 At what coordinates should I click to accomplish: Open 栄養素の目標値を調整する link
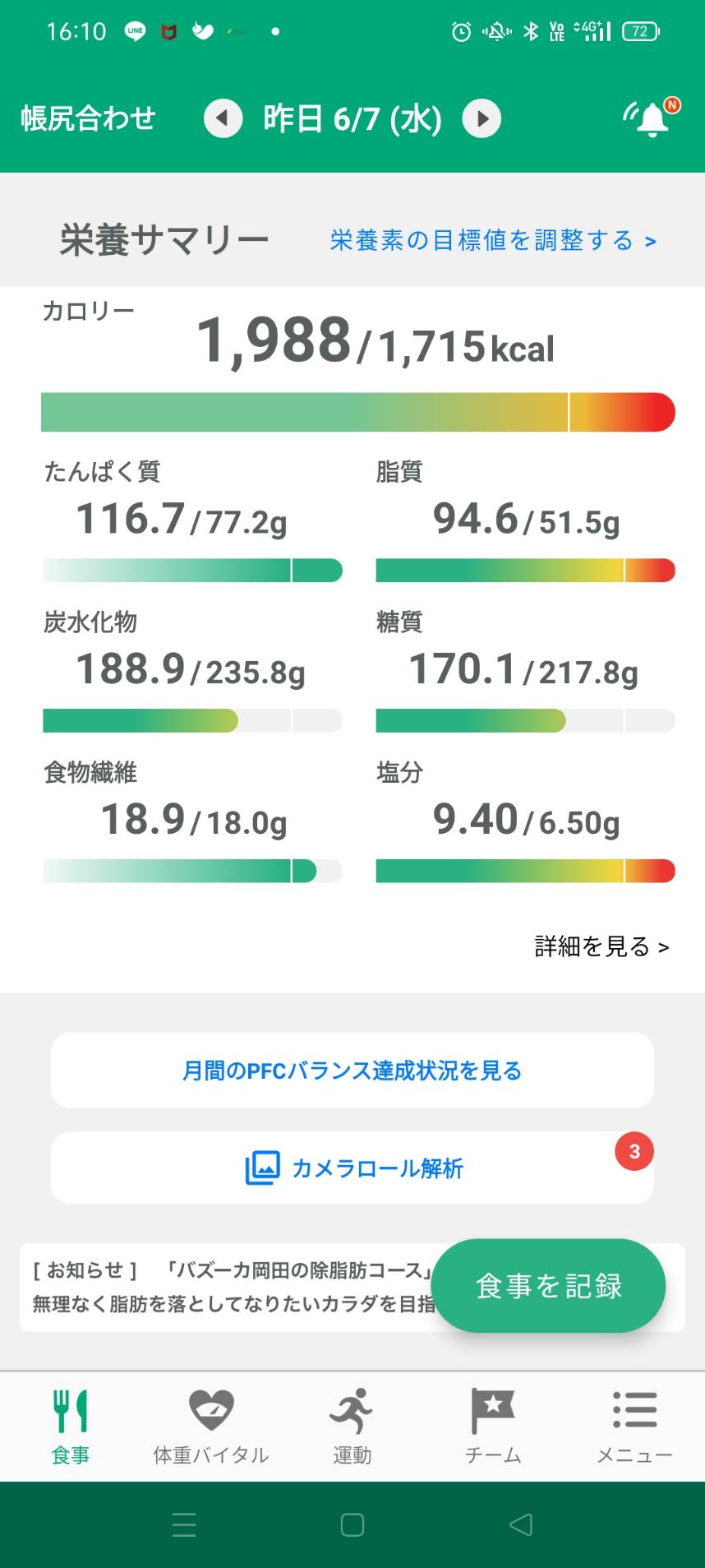click(493, 240)
